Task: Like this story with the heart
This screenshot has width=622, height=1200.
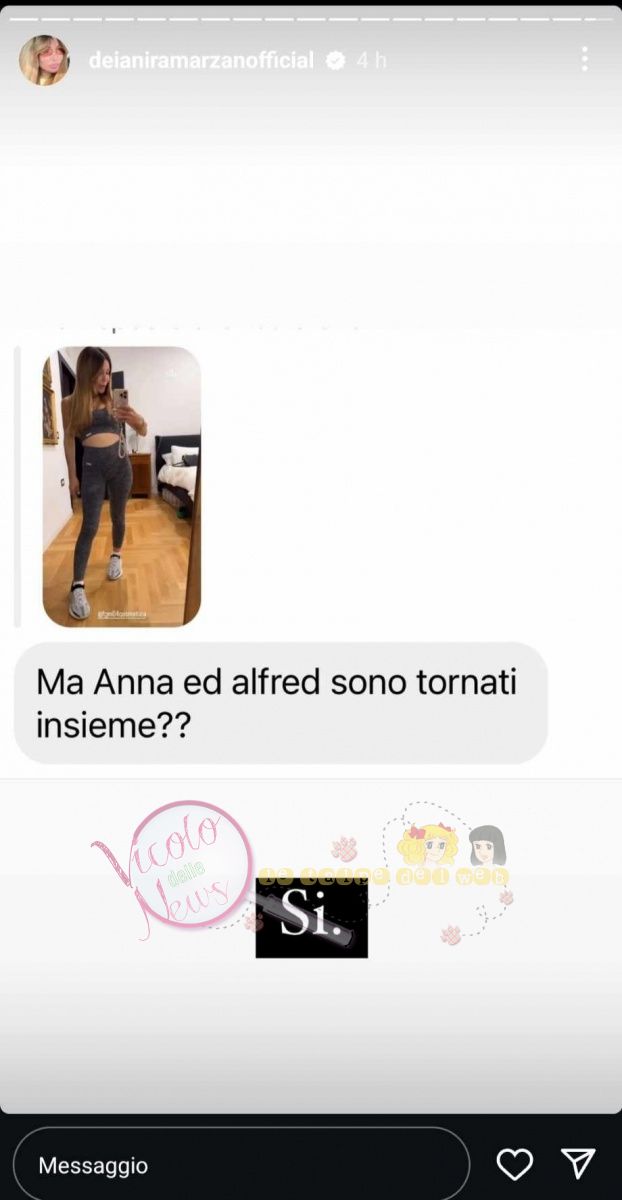Action: (x=515, y=1164)
